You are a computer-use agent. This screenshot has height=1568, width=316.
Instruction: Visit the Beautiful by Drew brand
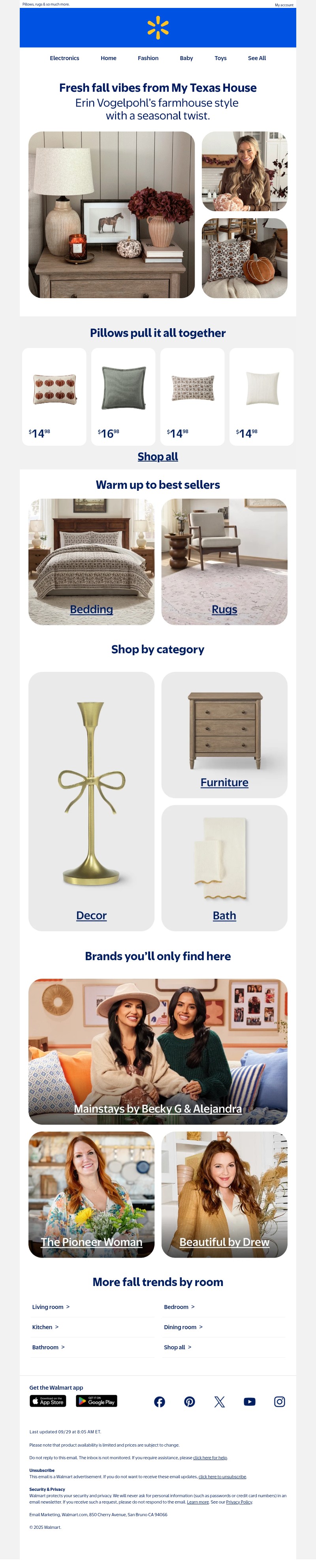click(x=224, y=1242)
